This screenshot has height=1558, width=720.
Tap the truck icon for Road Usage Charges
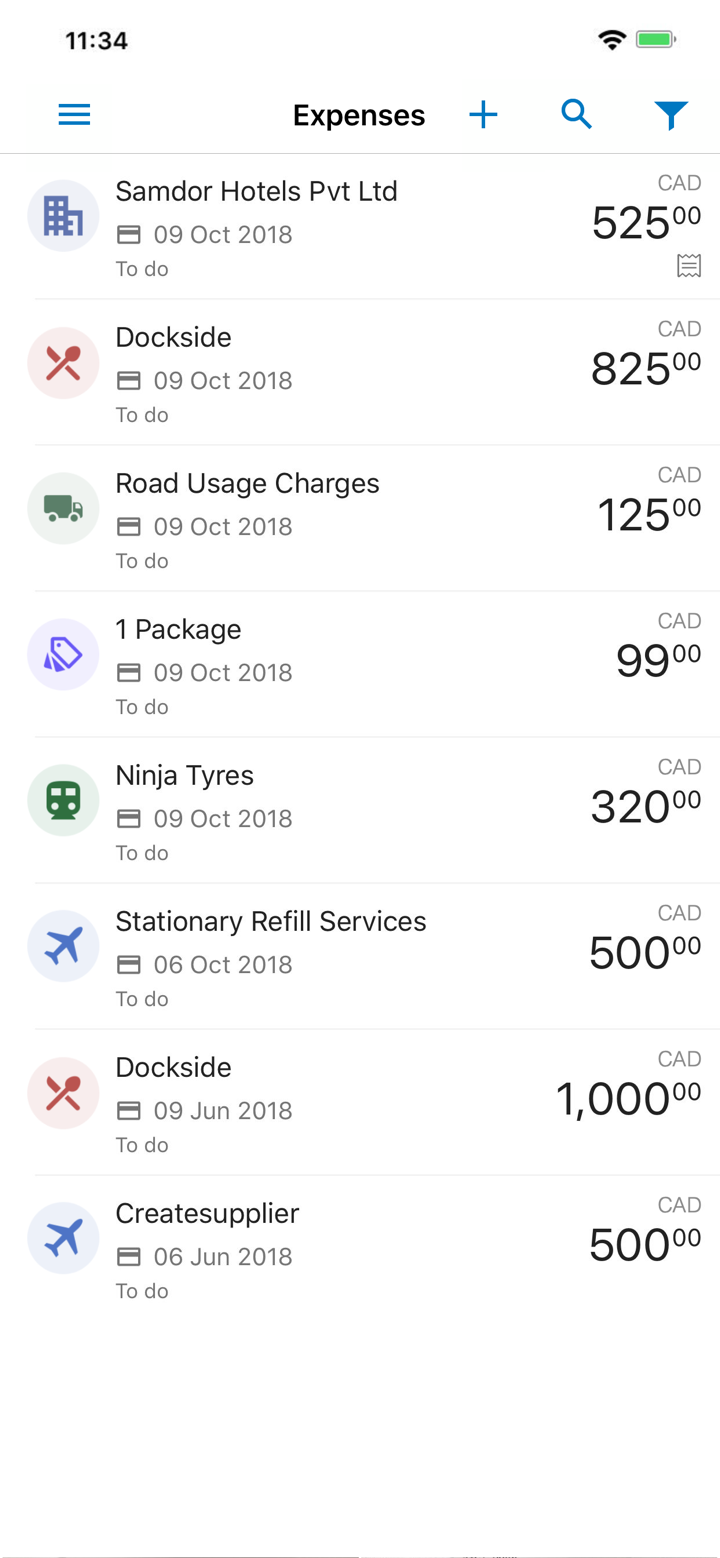click(62, 507)
